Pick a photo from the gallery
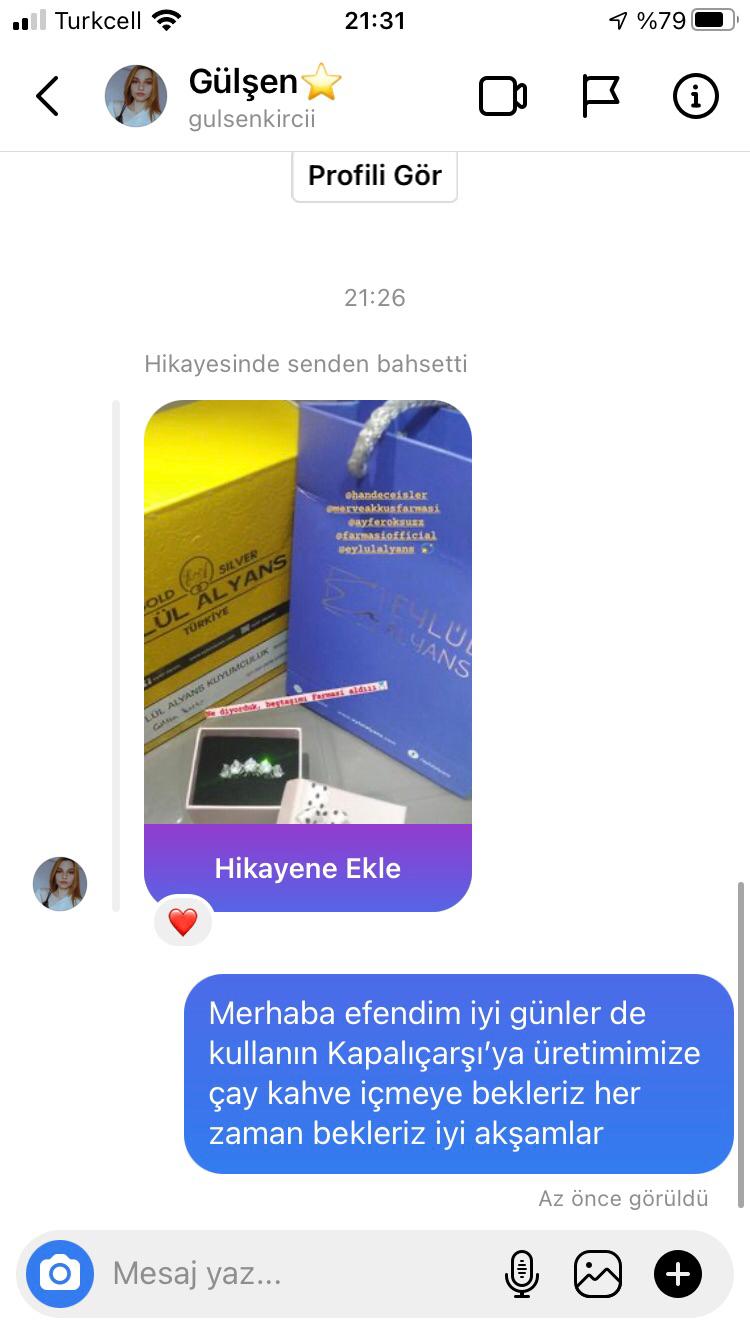750x1334 pixels. tap(598, 1274)
